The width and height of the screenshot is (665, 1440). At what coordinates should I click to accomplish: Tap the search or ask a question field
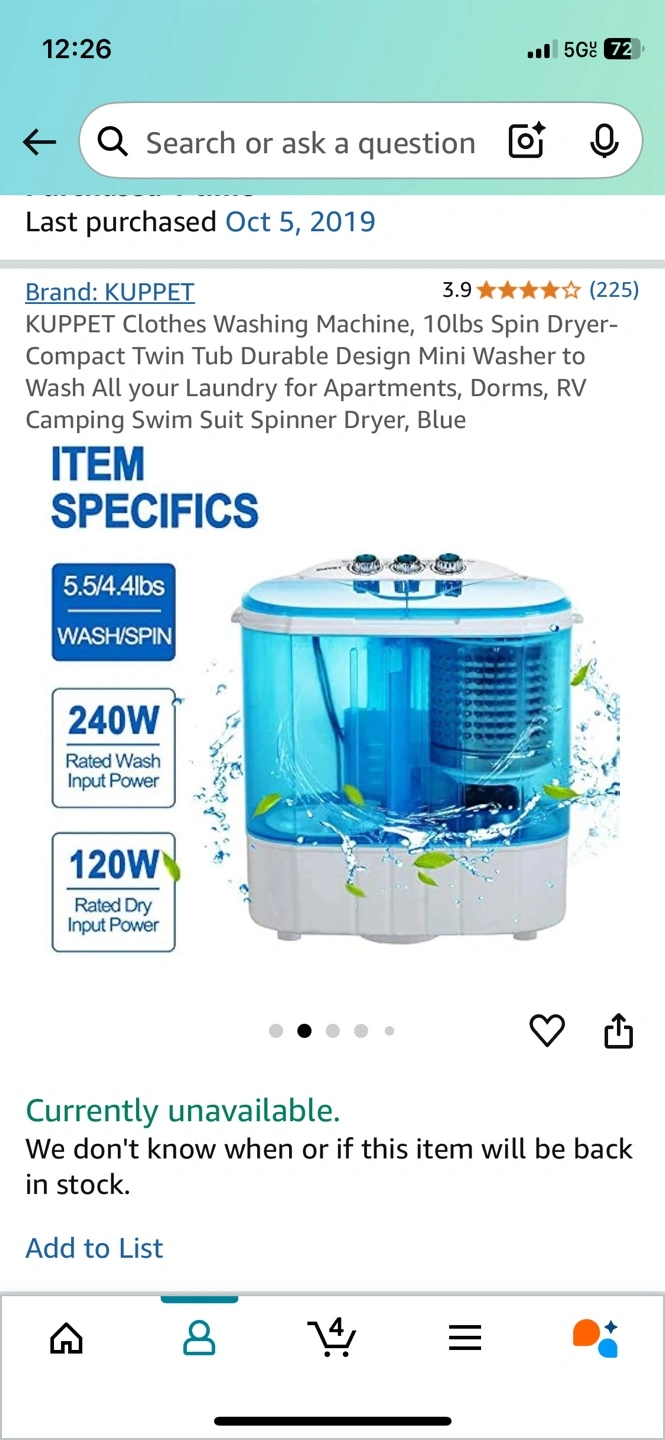tap(310, 143)
